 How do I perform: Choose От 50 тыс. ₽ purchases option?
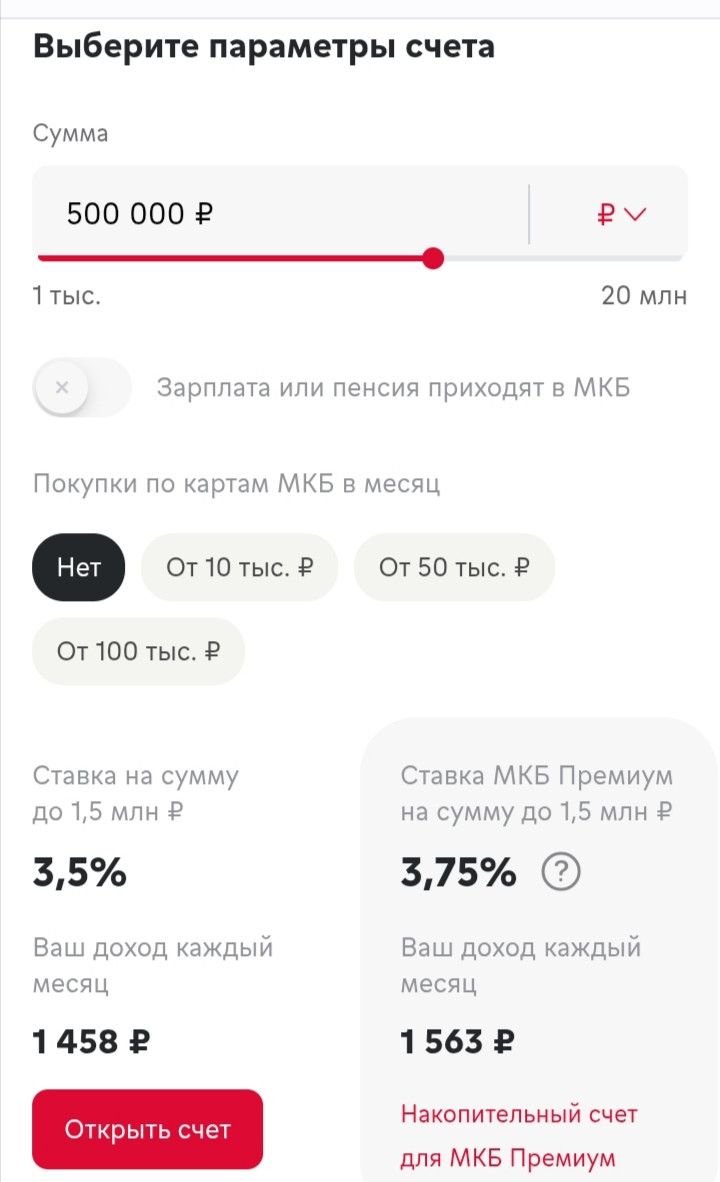pos(454,567)
